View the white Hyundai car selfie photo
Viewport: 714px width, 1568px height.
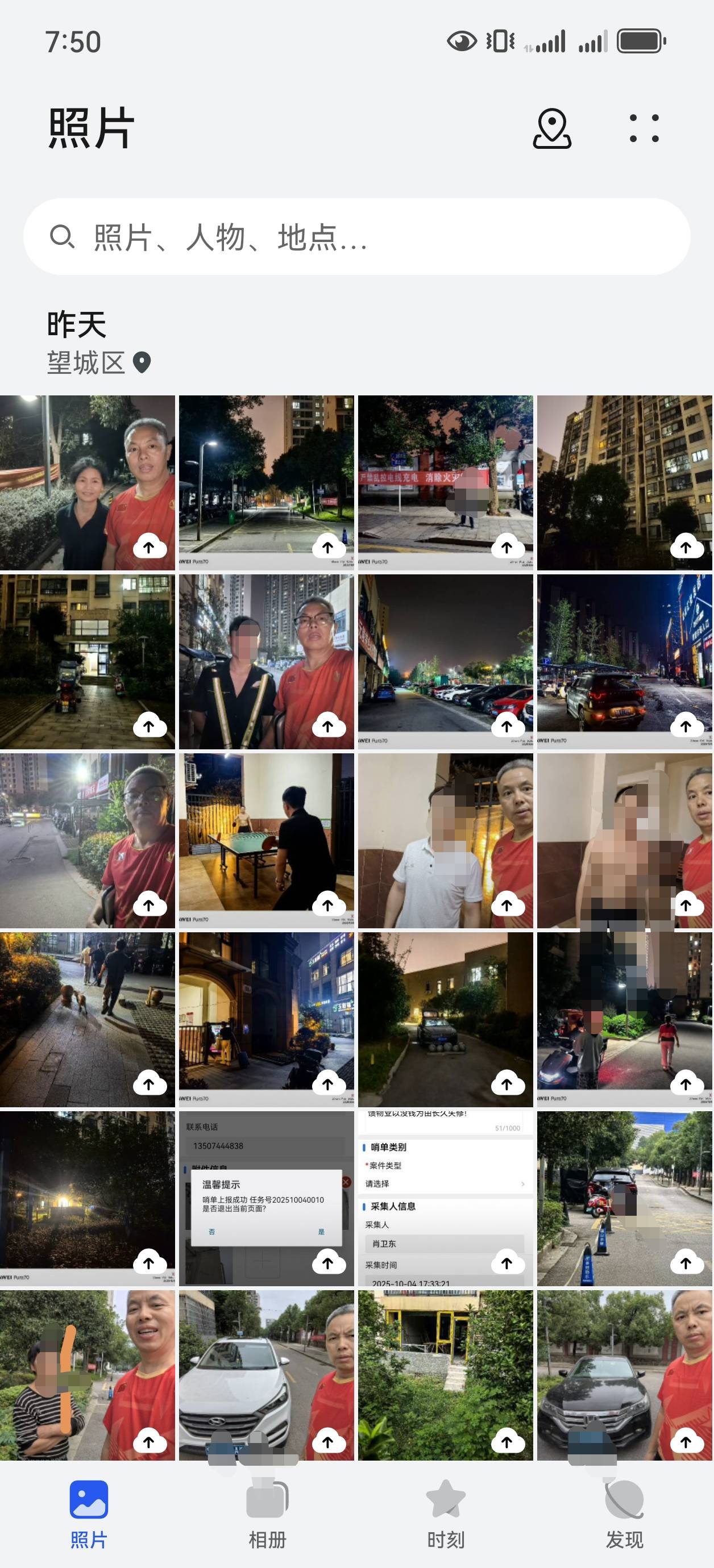[265, 1374]
